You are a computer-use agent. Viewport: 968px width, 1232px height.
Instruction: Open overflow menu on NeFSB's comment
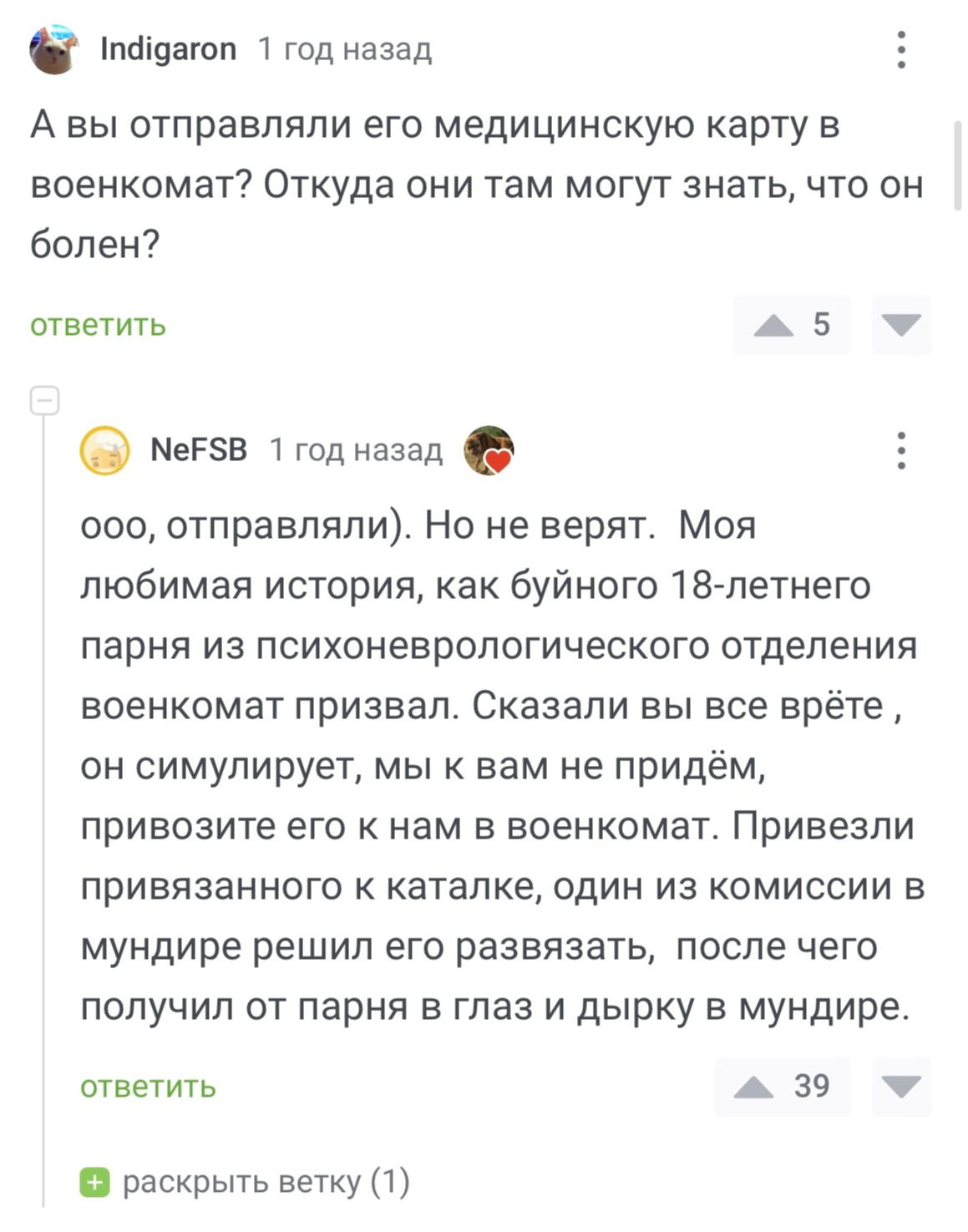point(901,450)
